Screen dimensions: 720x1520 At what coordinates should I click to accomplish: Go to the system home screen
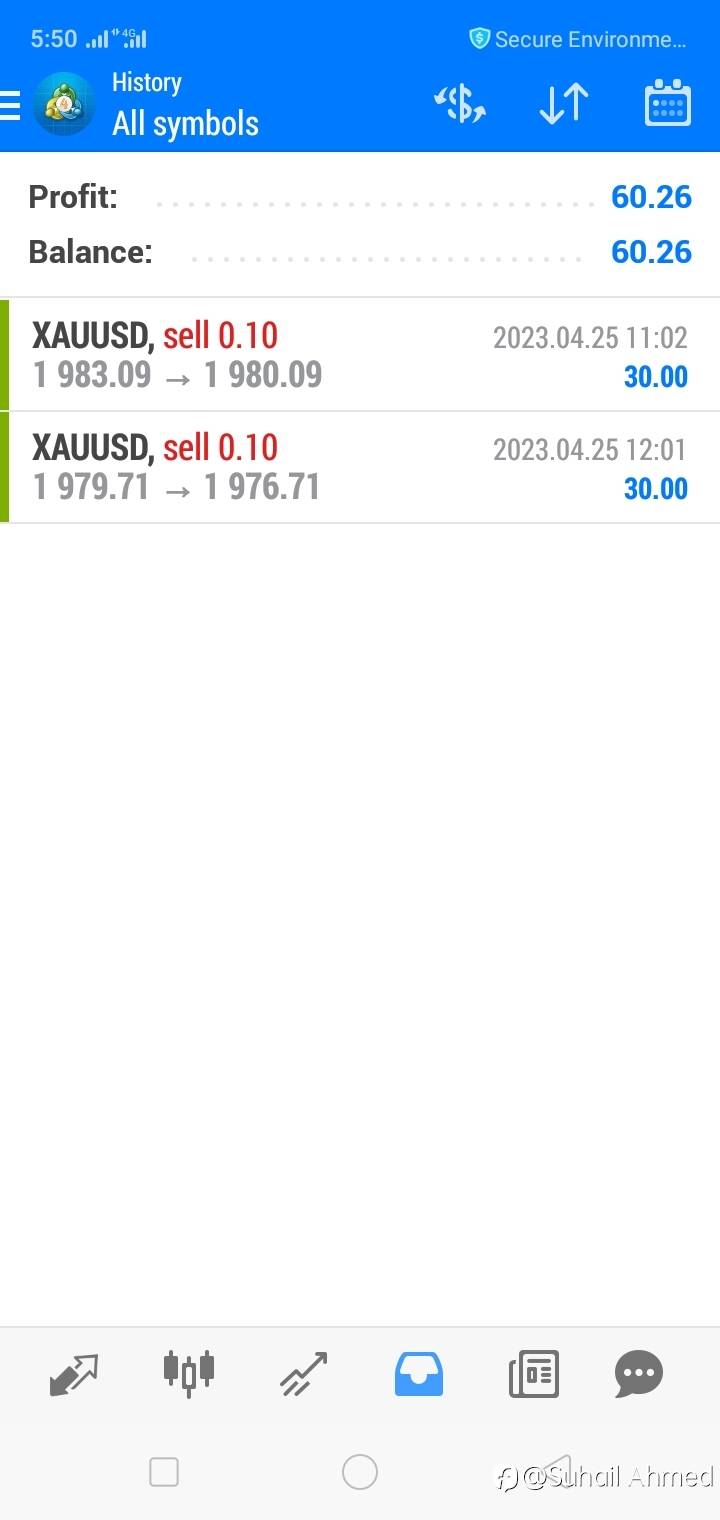tap(360, 1472)
